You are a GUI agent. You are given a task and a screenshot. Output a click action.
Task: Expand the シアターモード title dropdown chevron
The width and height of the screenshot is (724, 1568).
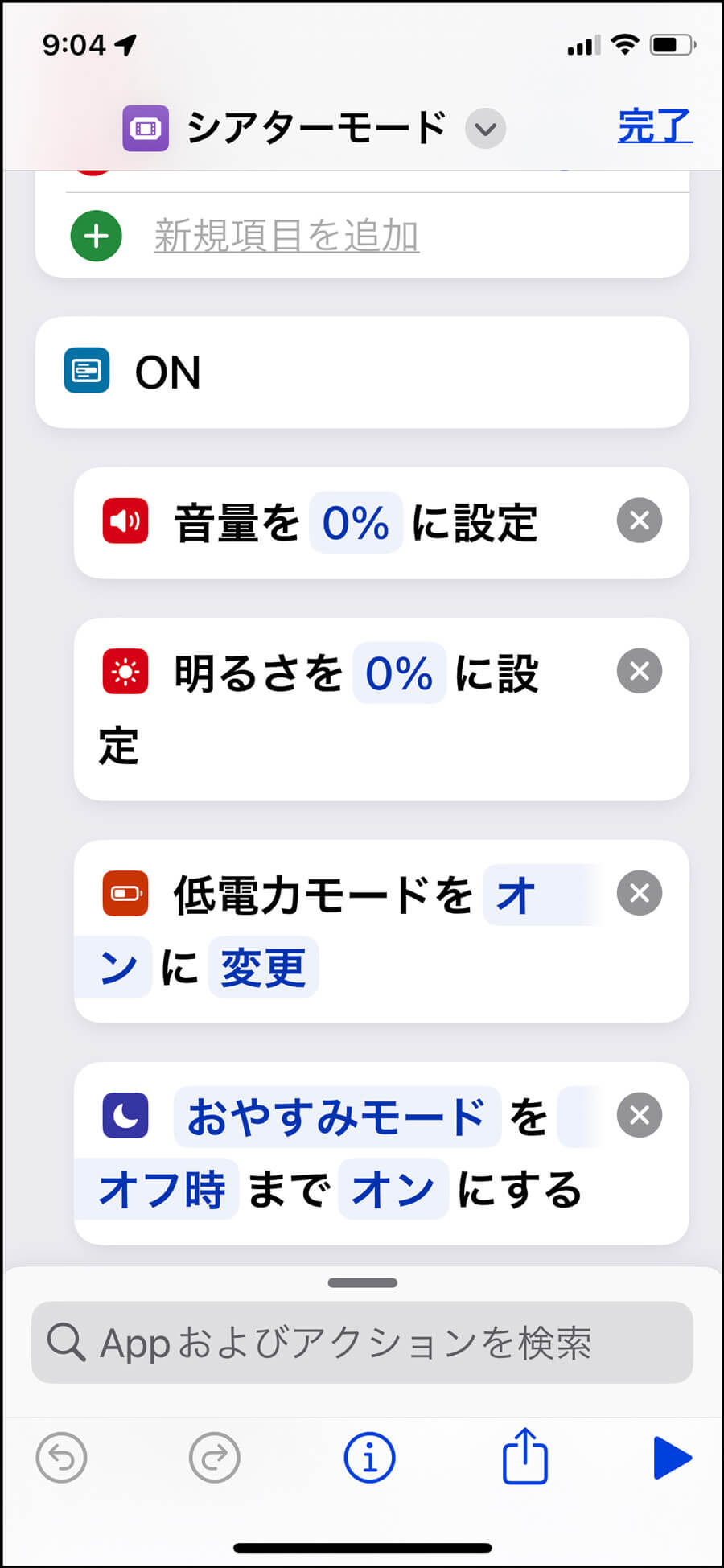click(485, 129)
